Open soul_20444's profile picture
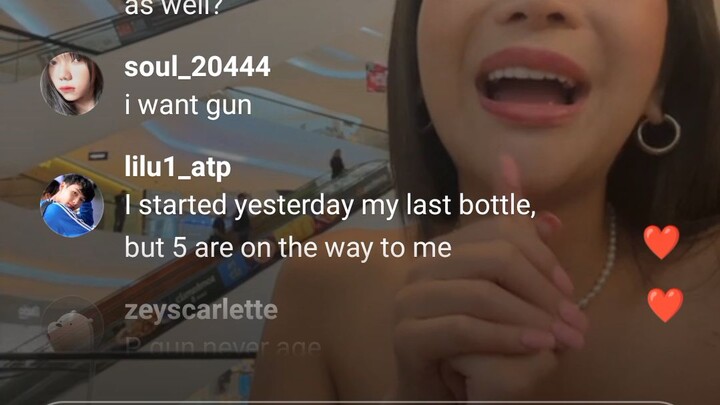The width and height of the screenshot is (720, 405). click(x=71, y=84)
